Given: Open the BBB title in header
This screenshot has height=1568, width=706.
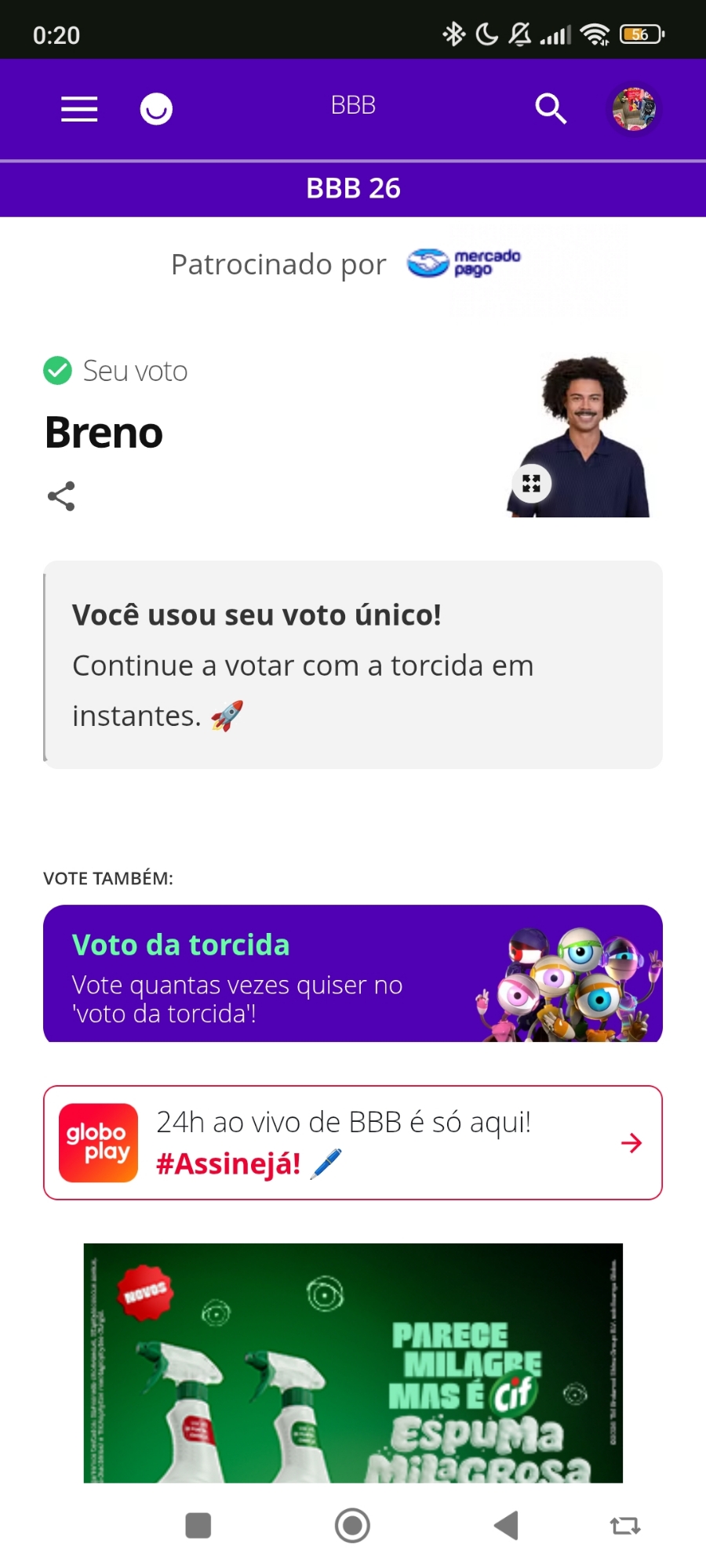Looking at the screenshot, I should click(x=353, y=105).
